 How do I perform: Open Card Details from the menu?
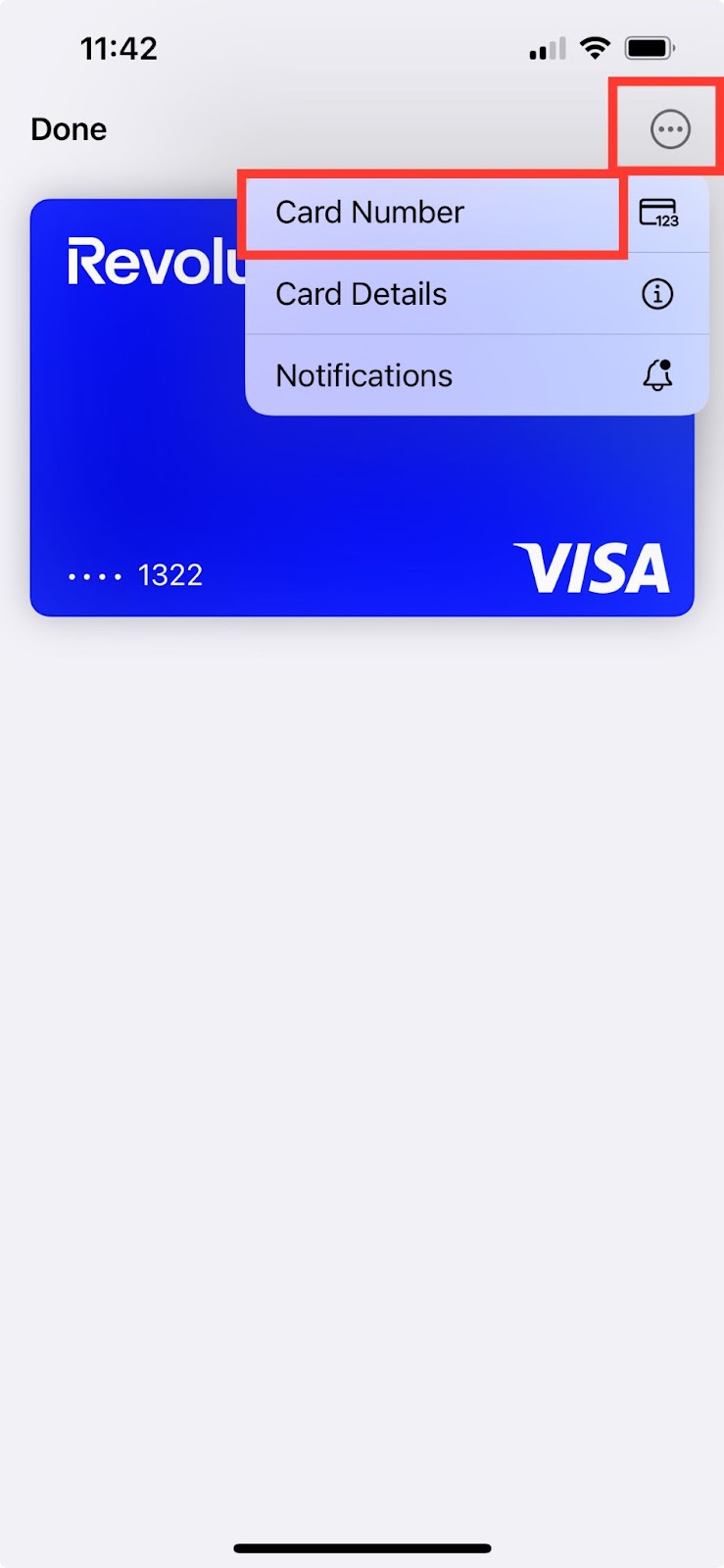476,294
